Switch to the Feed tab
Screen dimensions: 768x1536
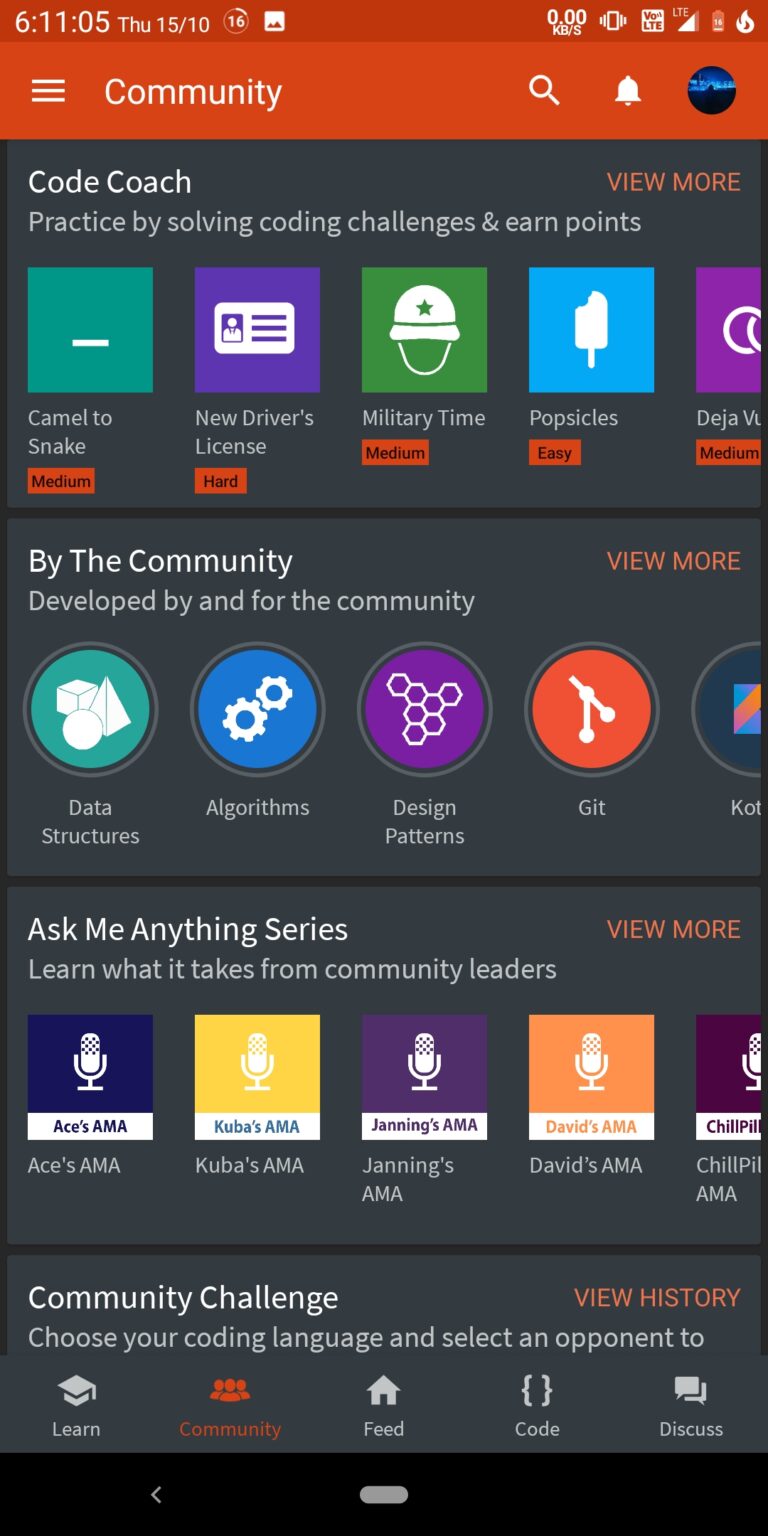(x=384, y=1405)
